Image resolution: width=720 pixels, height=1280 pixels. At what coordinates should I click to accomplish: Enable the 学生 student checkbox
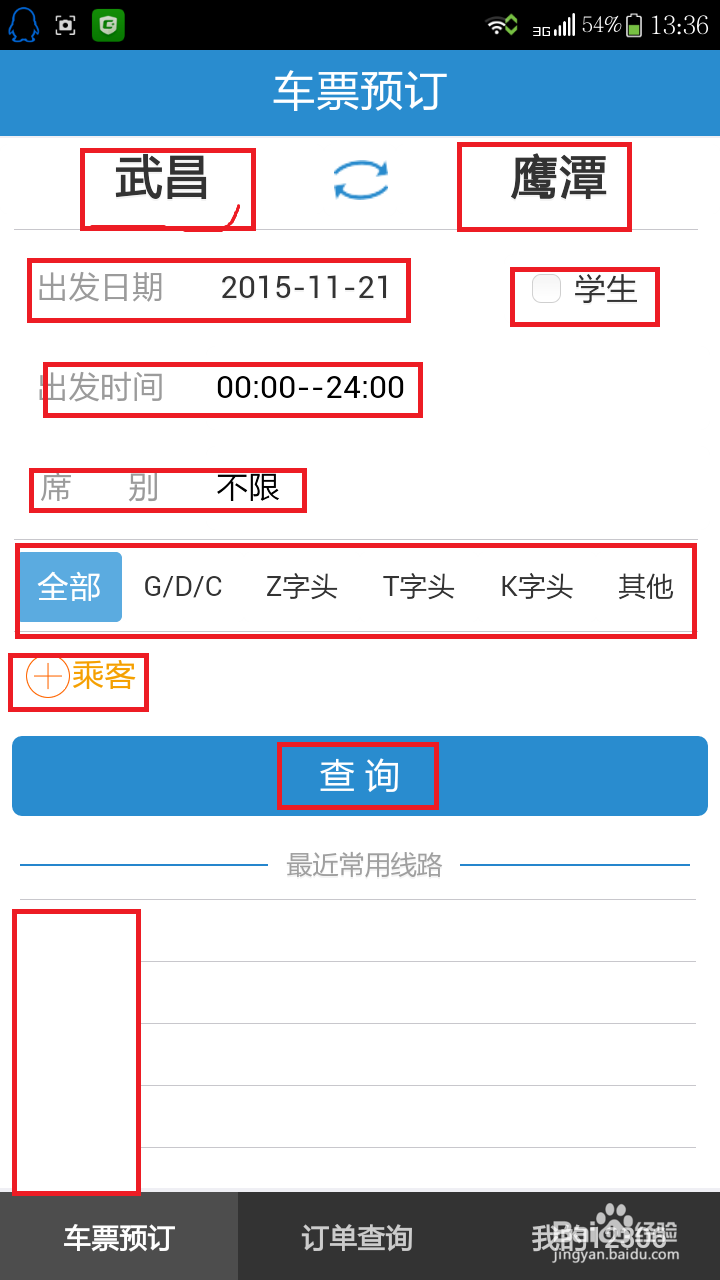[546, 288]
